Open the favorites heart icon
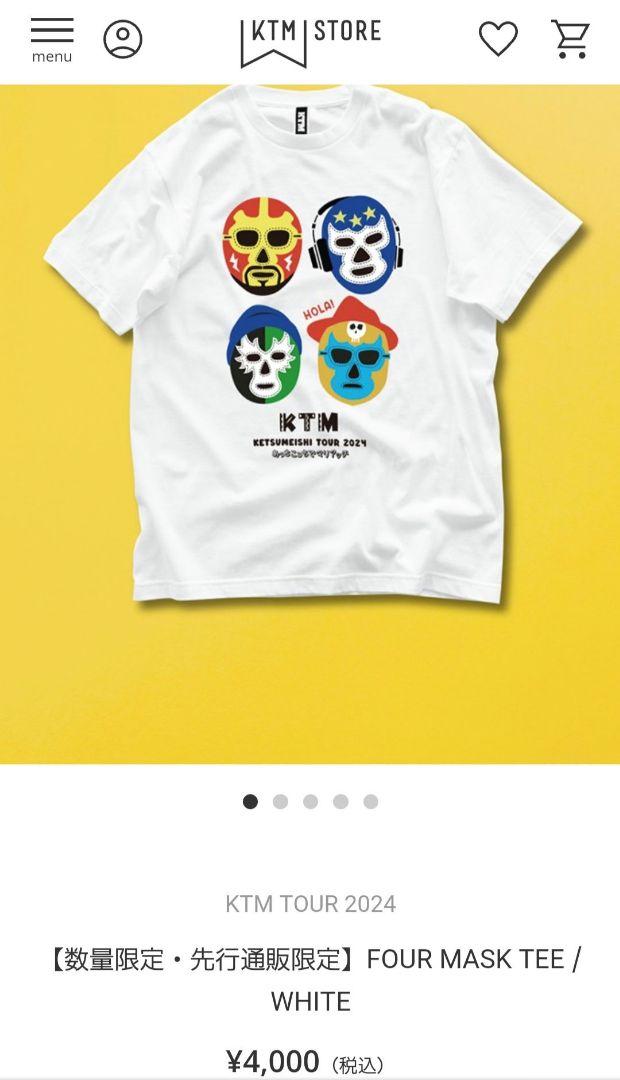620x1080 pixels. [498, 39]
